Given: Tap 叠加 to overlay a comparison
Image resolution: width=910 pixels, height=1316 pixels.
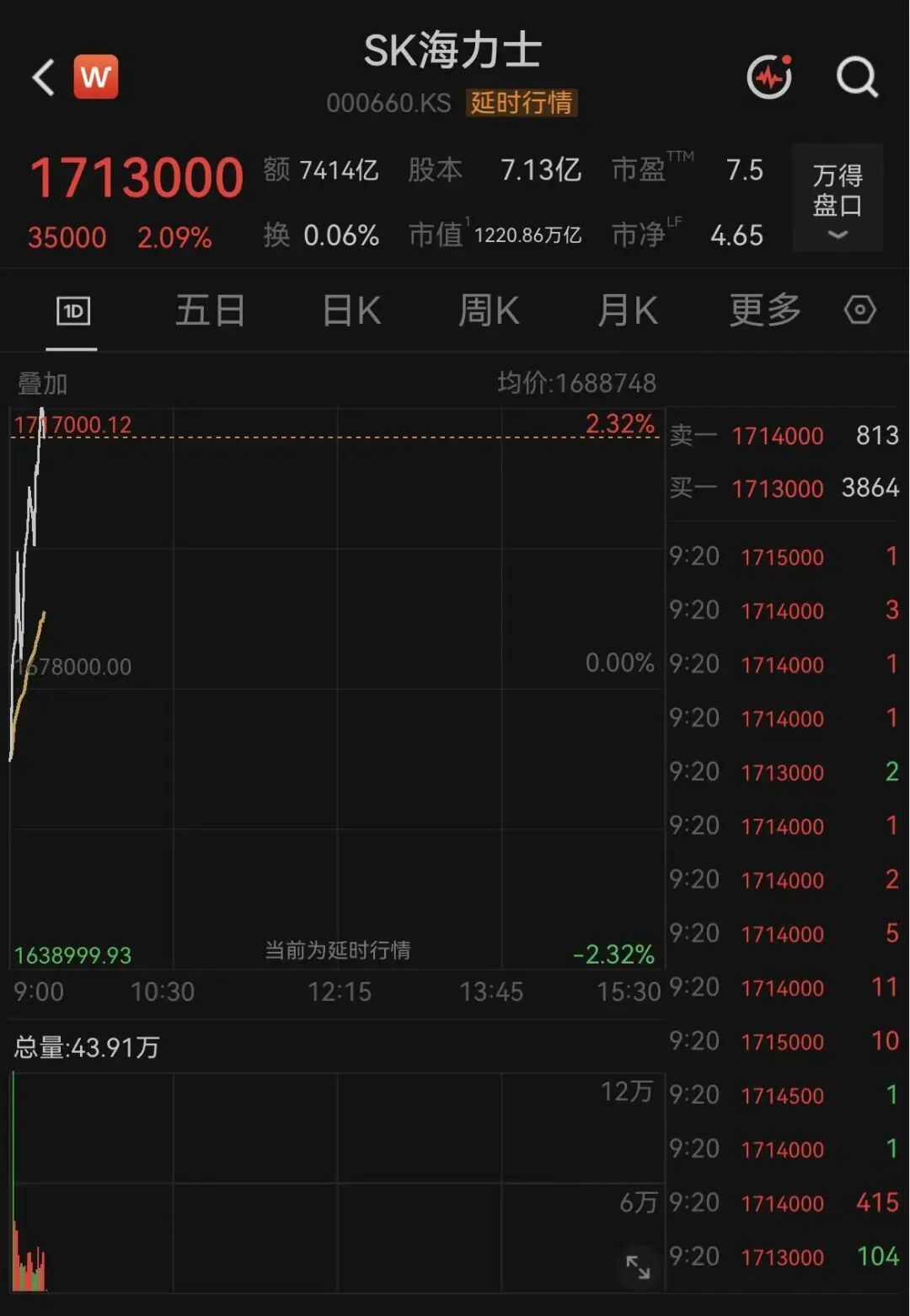Looking at the screenshot, I should [42, 384].
